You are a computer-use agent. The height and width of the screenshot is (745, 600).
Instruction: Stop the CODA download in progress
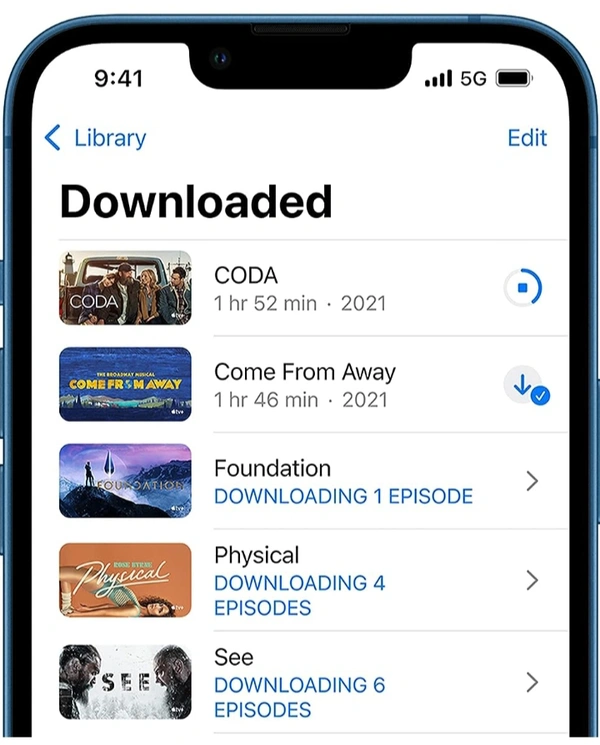pos(523,289)
